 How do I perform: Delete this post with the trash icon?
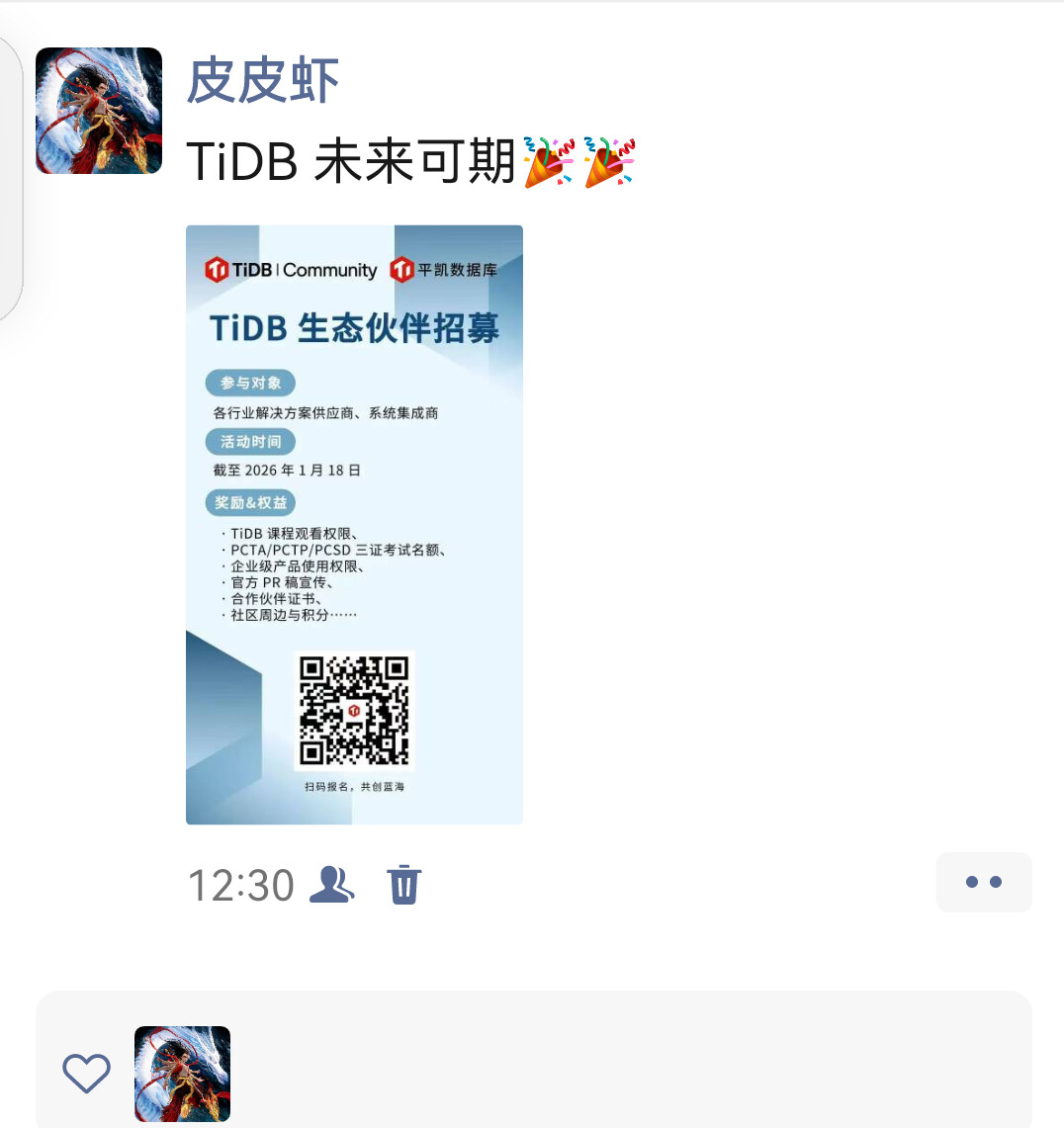pyautogui.click(x=403, y=884)
